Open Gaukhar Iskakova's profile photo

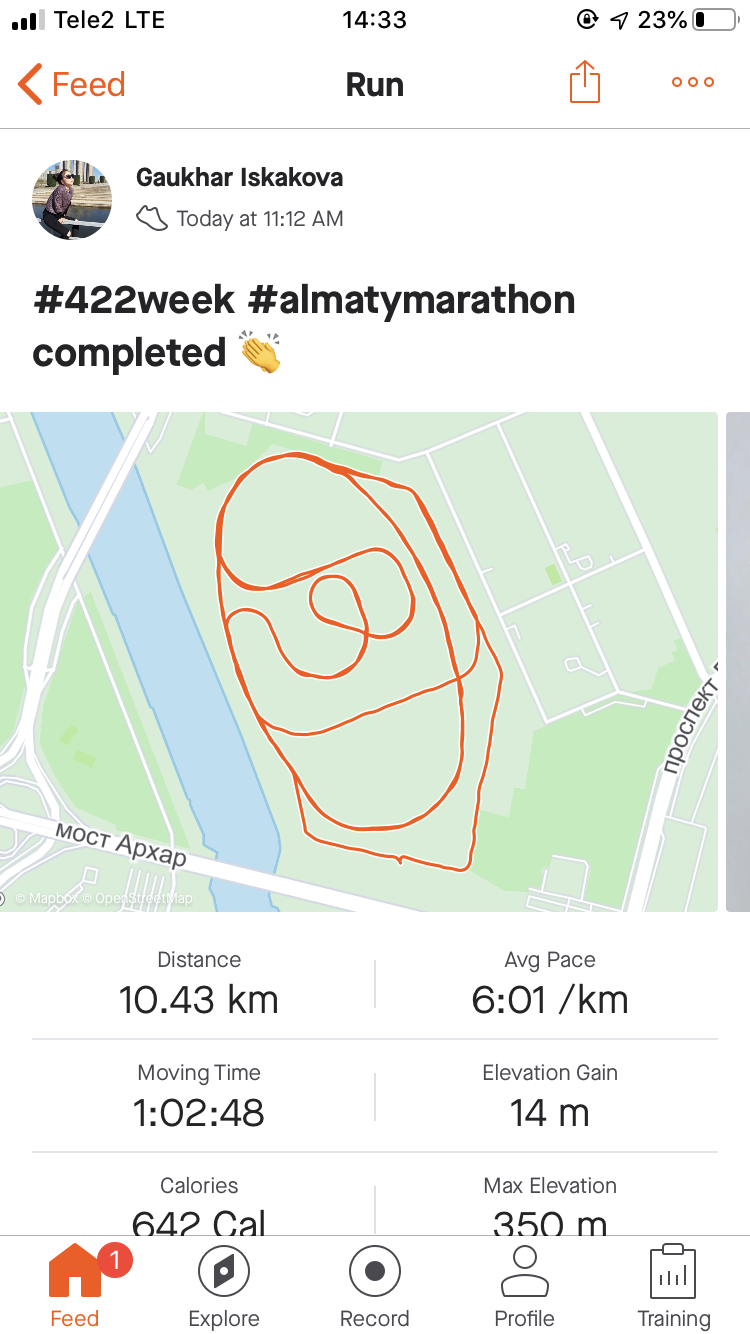[x=72, y=198]
